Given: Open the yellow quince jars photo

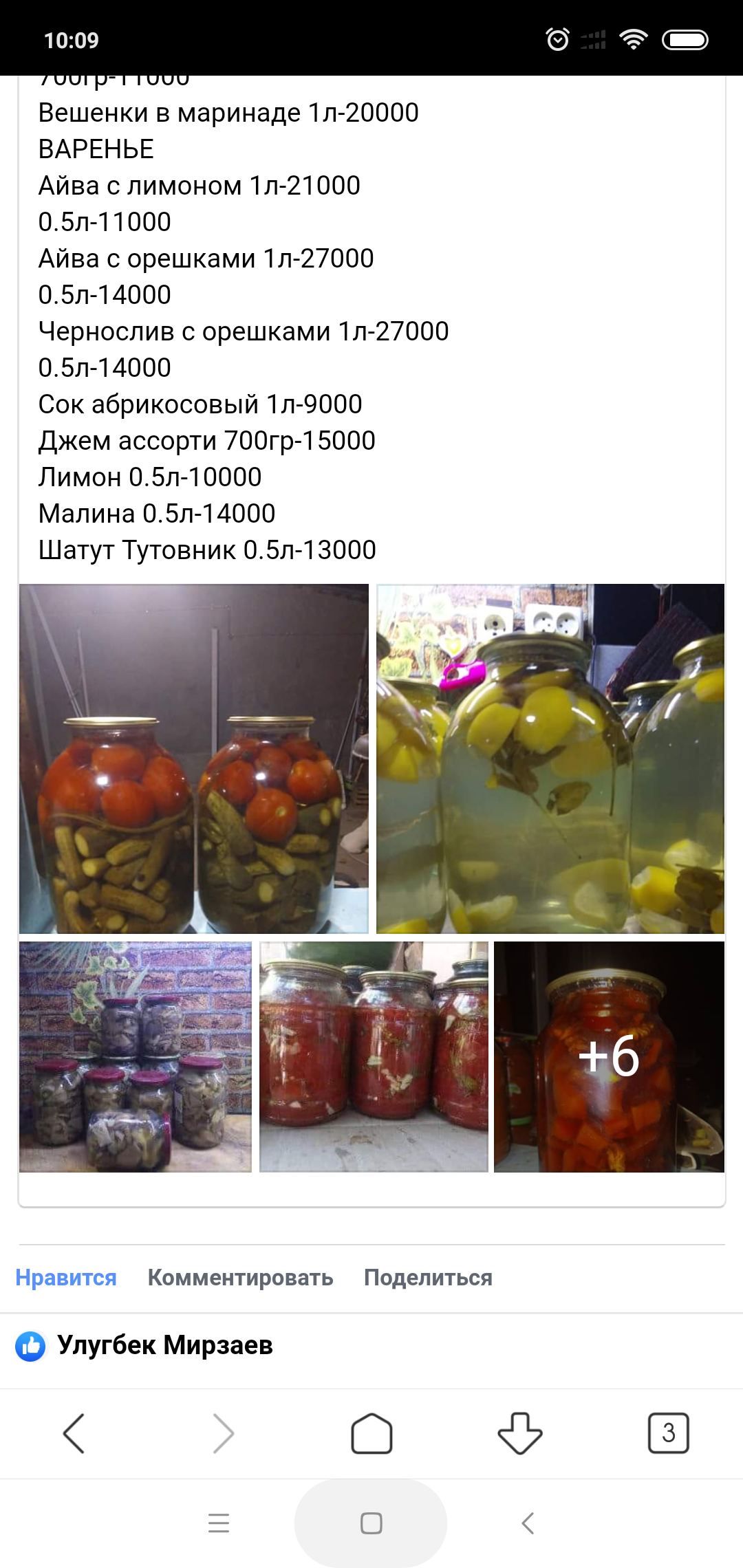Looking at the screenshot, I should [550, 759].
